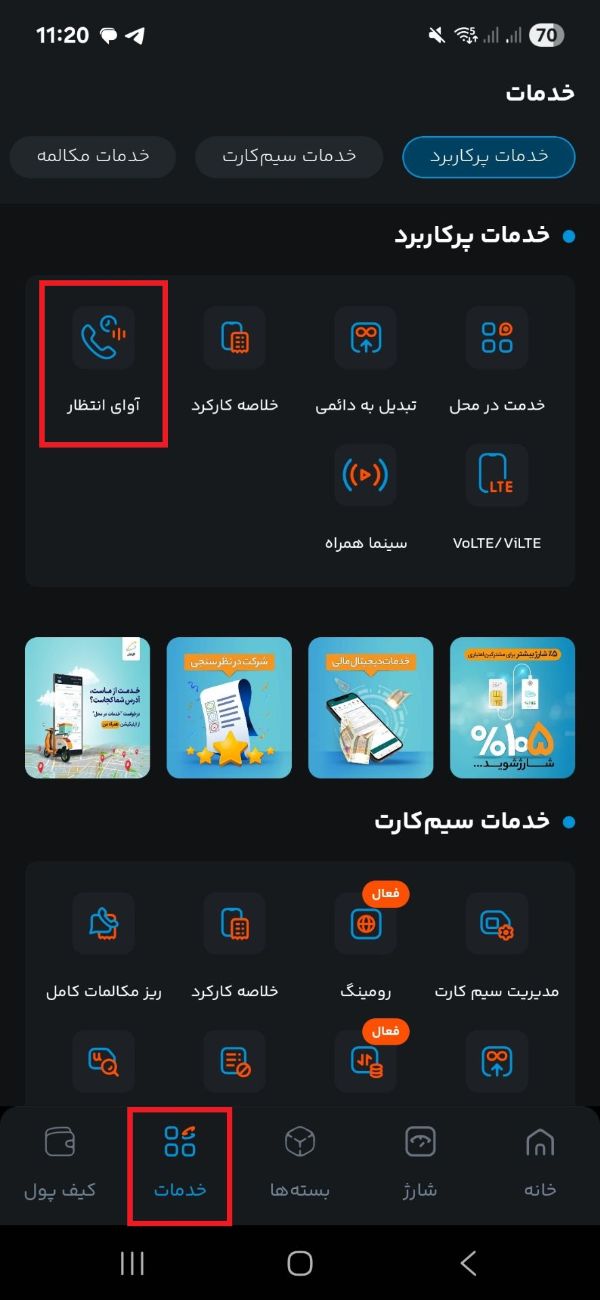Open VoLTE/ViLTE settings

click(497, 499)
